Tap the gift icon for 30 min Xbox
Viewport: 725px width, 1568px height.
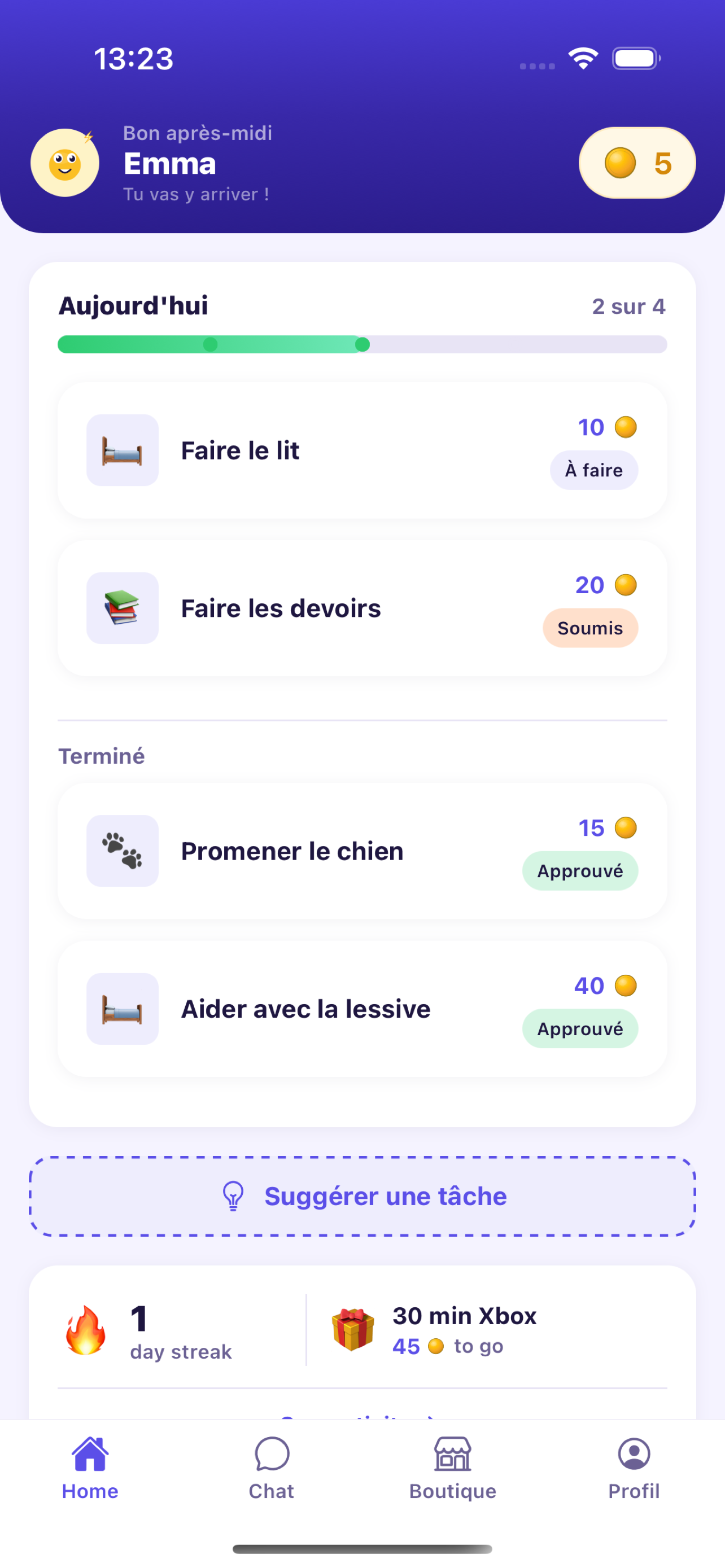click(353, 1330)
